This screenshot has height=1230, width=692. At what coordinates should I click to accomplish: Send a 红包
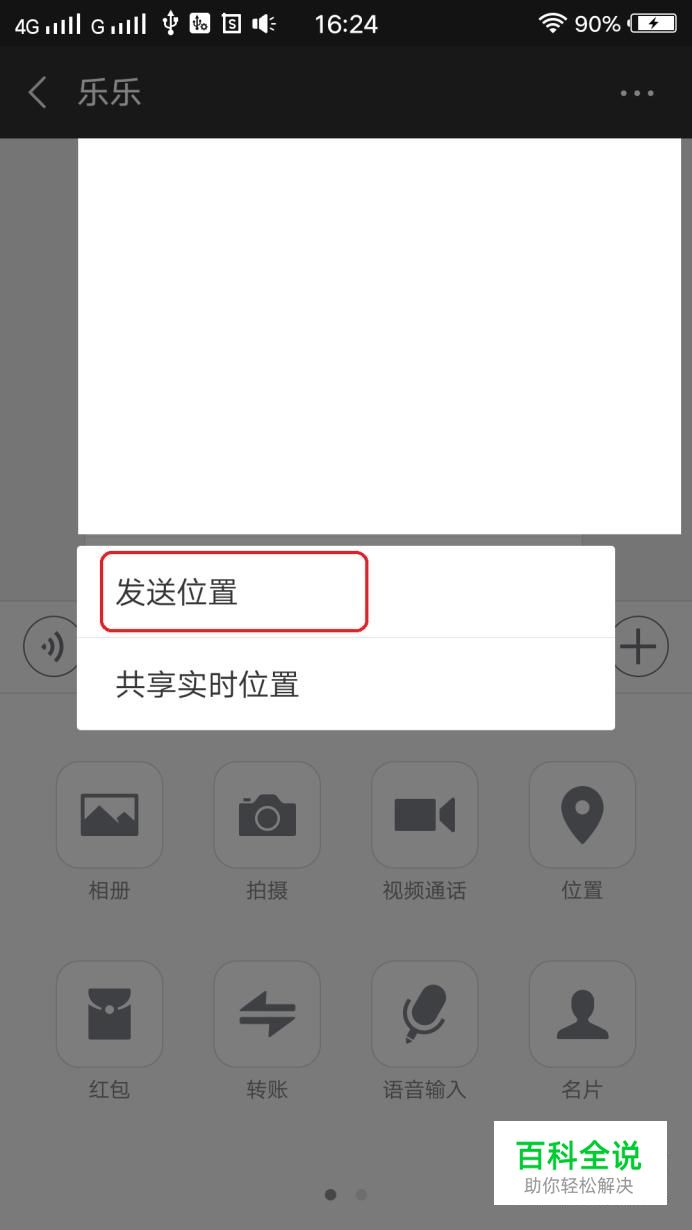click(x=109, y=1014)
